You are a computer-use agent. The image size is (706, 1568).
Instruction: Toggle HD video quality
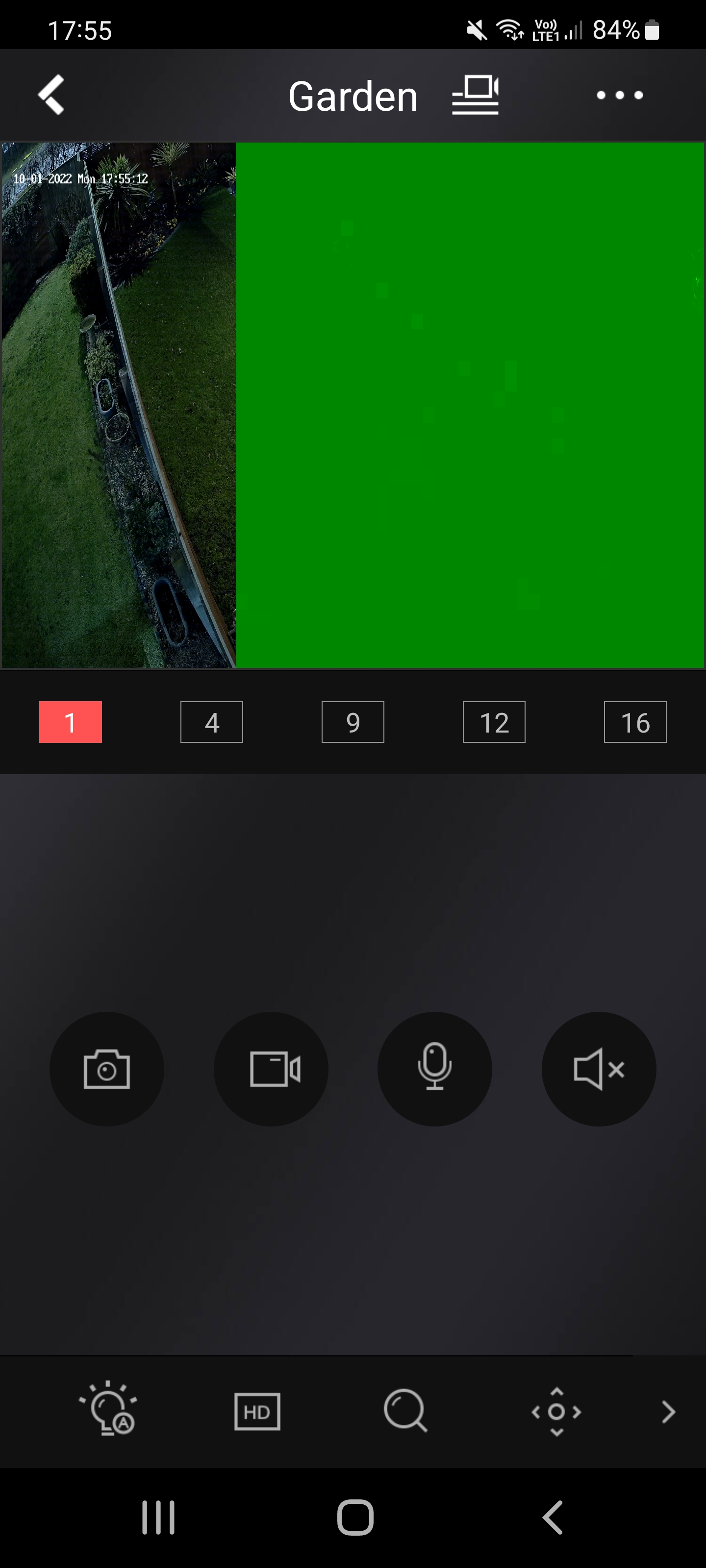click(257, 1411)
